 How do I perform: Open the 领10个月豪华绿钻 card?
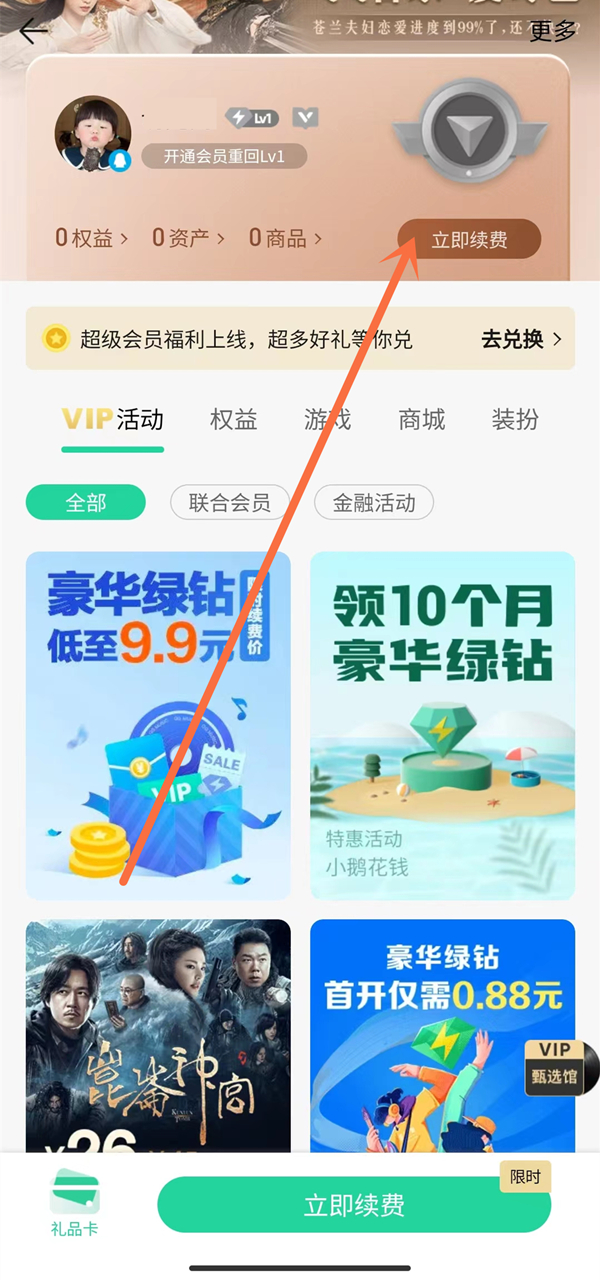click(442, 725)
